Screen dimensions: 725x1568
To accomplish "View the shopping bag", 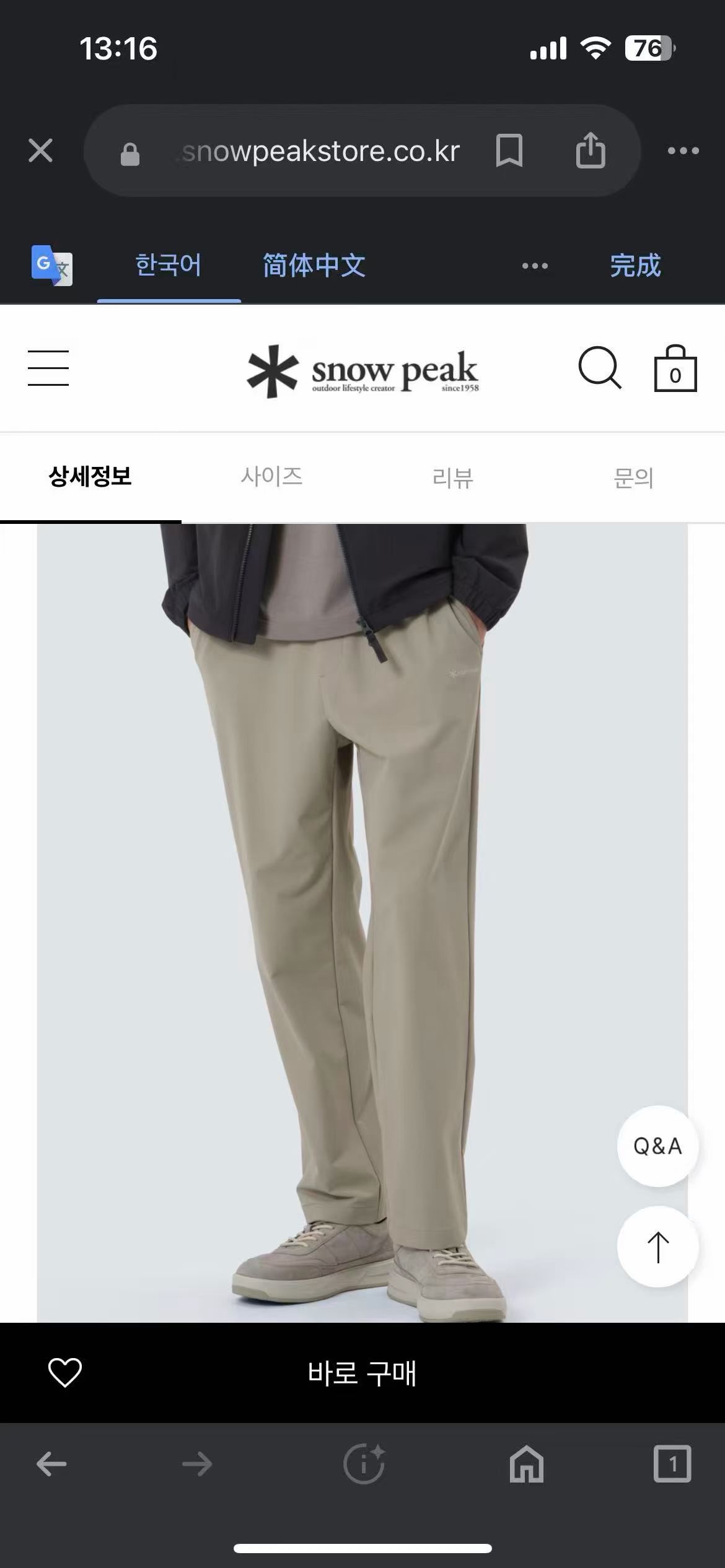I will tap(675, 369).
